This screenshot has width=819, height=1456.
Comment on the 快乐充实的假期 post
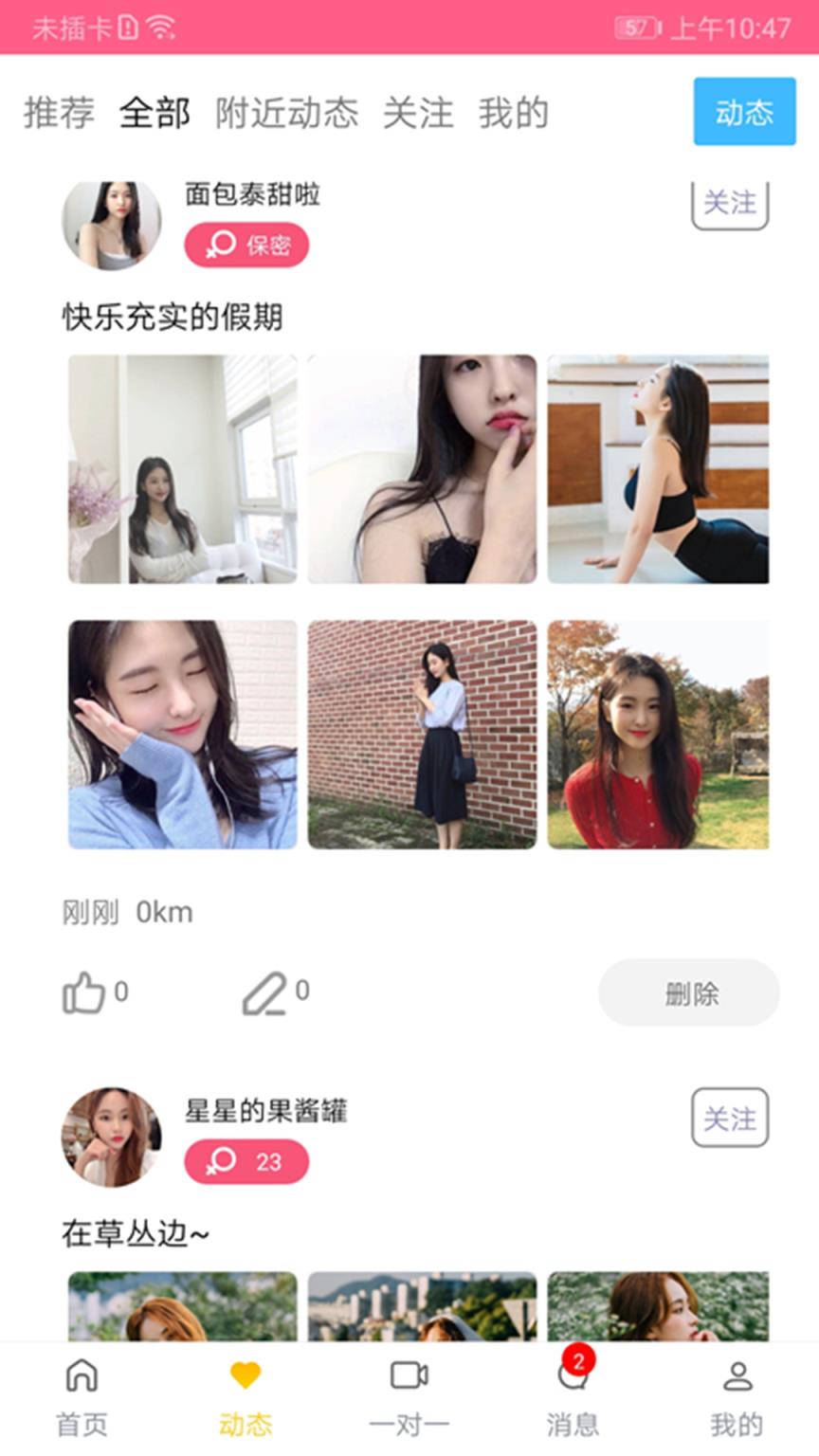point(265,992)
